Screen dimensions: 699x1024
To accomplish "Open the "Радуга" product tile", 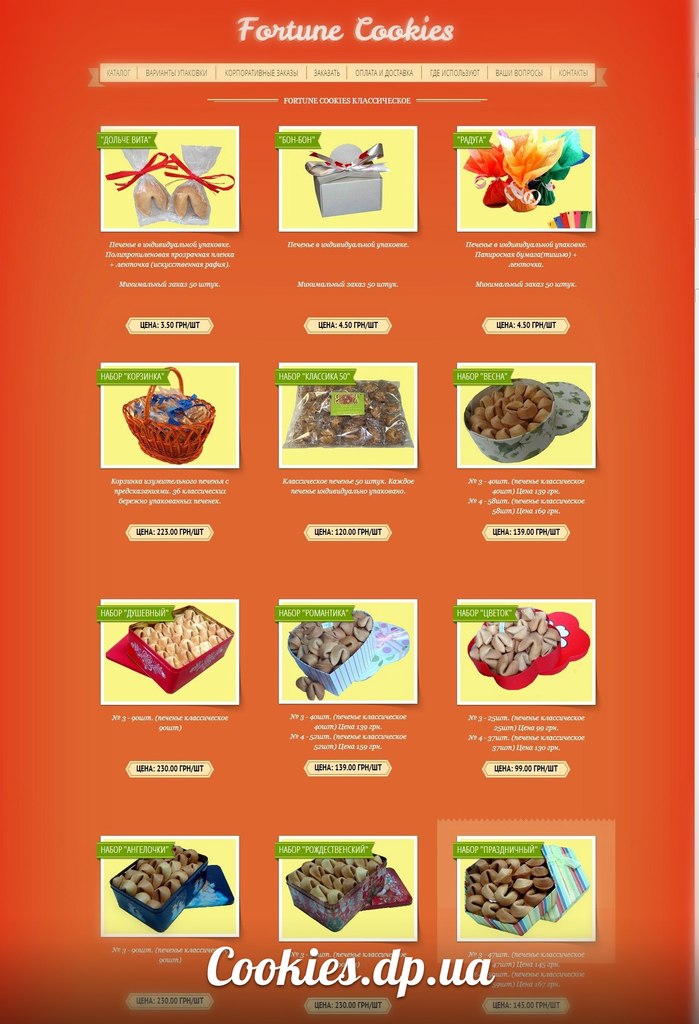I will tap(526, 181).
